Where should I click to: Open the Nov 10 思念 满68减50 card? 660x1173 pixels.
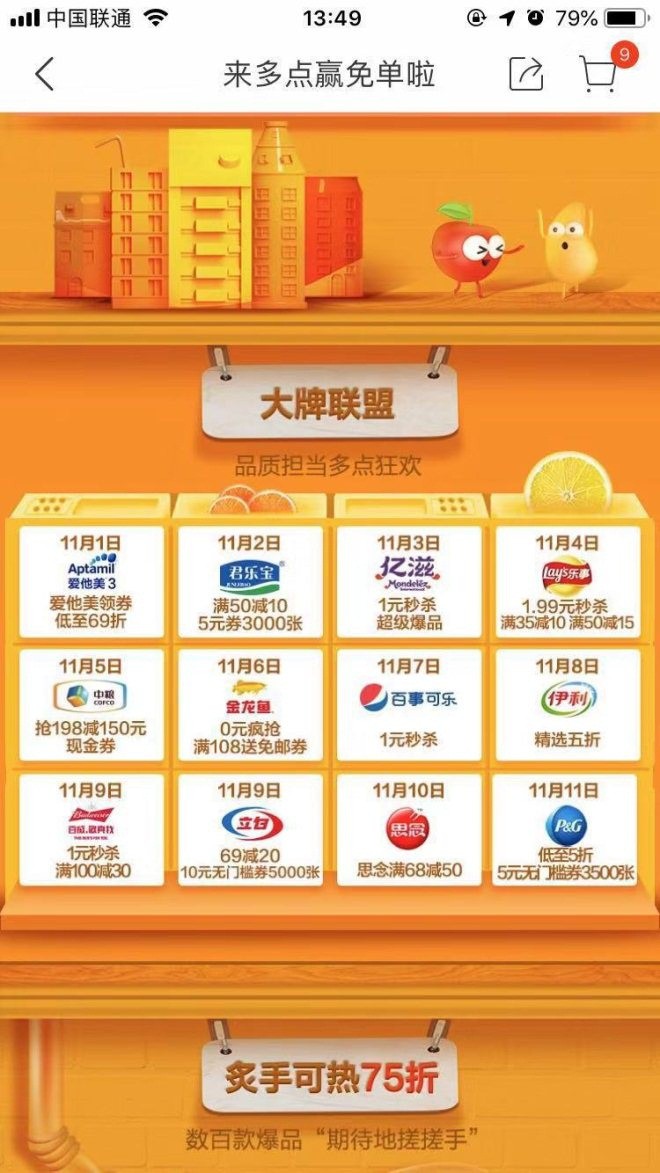tap(409, 829)
